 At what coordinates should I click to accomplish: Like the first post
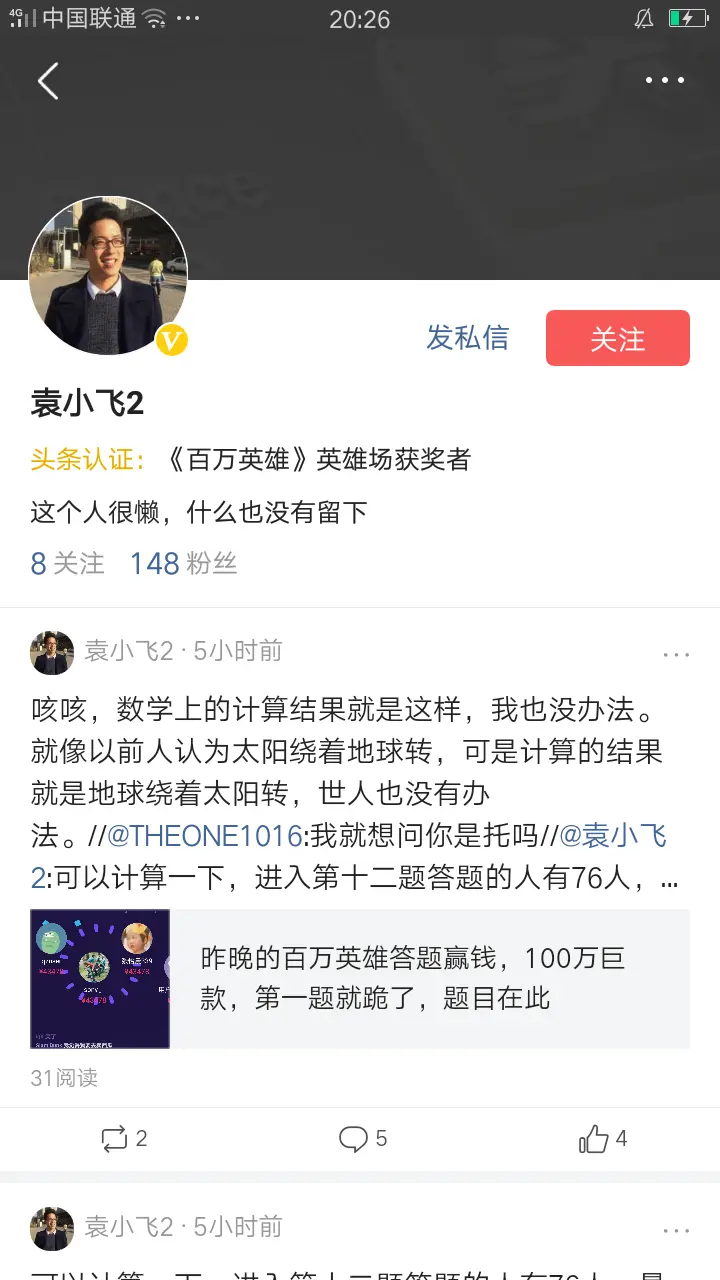pyautogui.click(x=602, y=1138)
